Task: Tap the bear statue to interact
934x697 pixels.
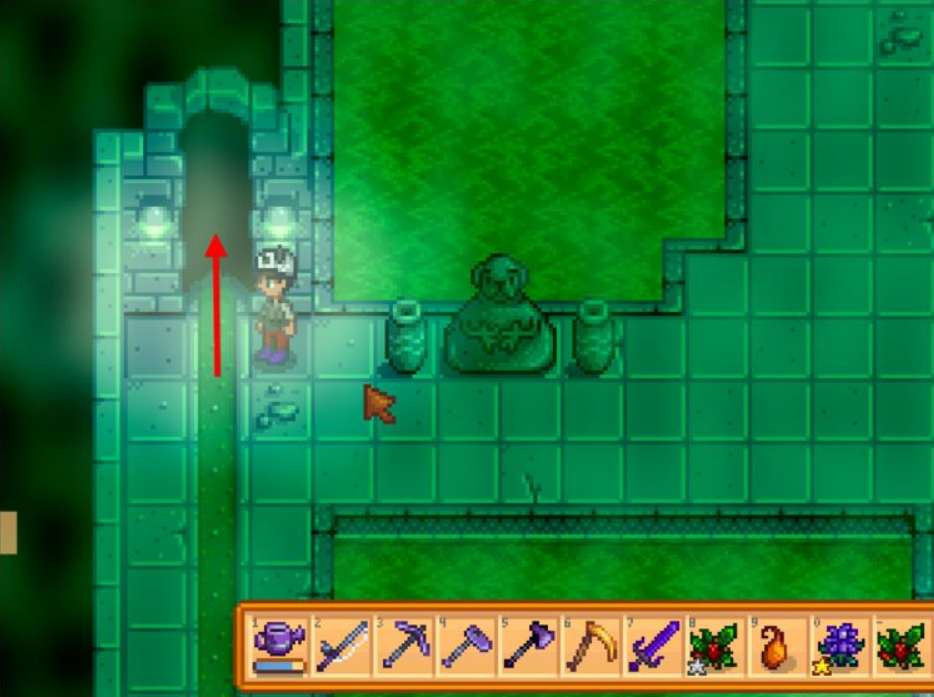Action: (x=496, y=320)
